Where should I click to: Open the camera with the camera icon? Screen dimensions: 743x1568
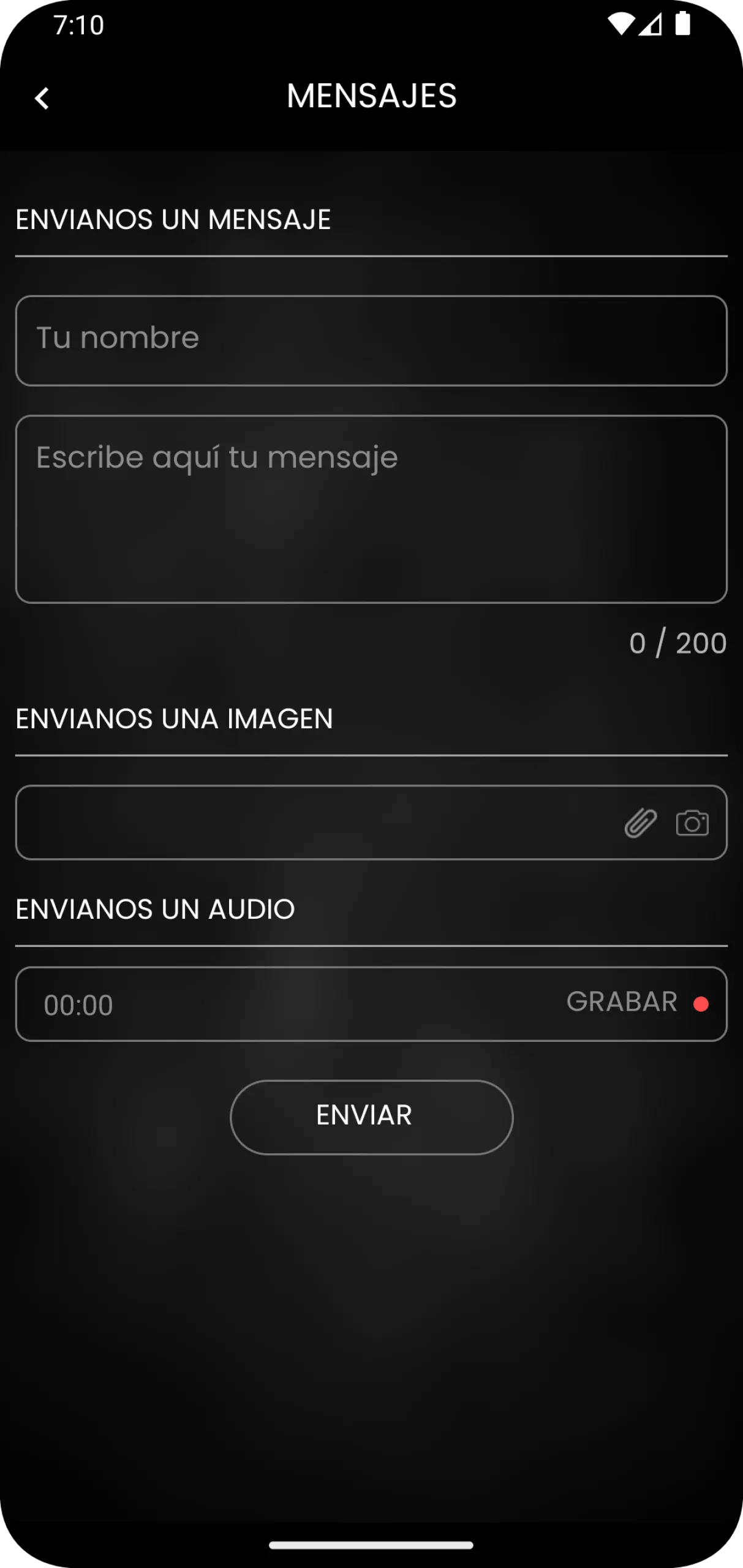(693, 823)
